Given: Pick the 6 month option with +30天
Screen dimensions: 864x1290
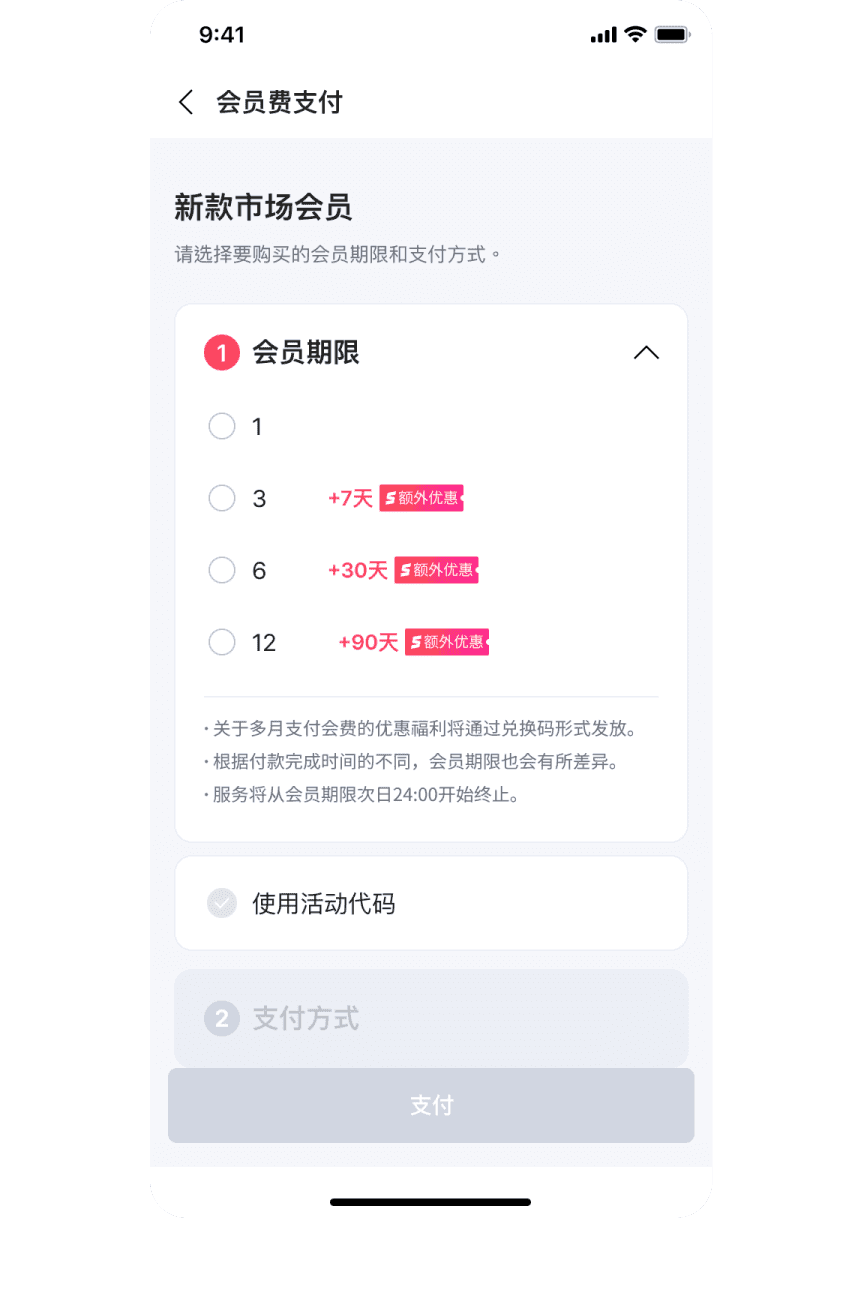Looking at the screenshot, I should pos(222,570).
